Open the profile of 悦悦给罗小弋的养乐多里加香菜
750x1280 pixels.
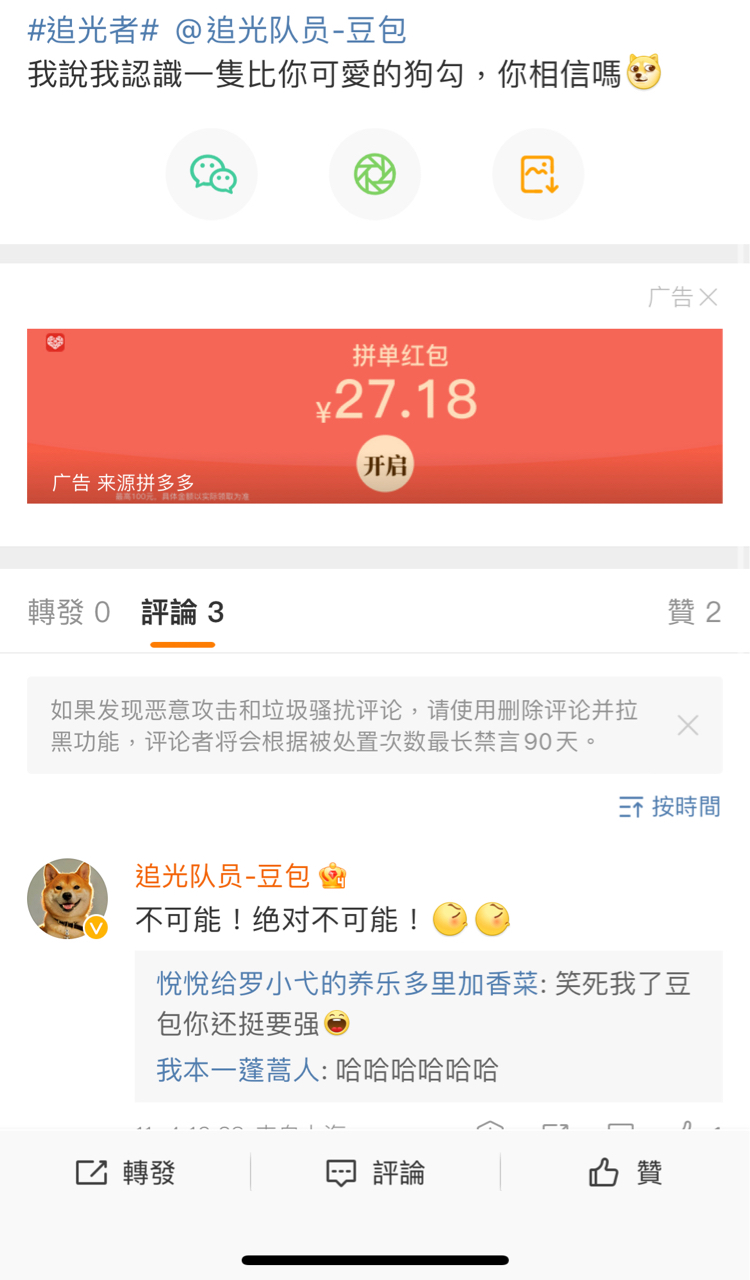click(x=347, y=984)
